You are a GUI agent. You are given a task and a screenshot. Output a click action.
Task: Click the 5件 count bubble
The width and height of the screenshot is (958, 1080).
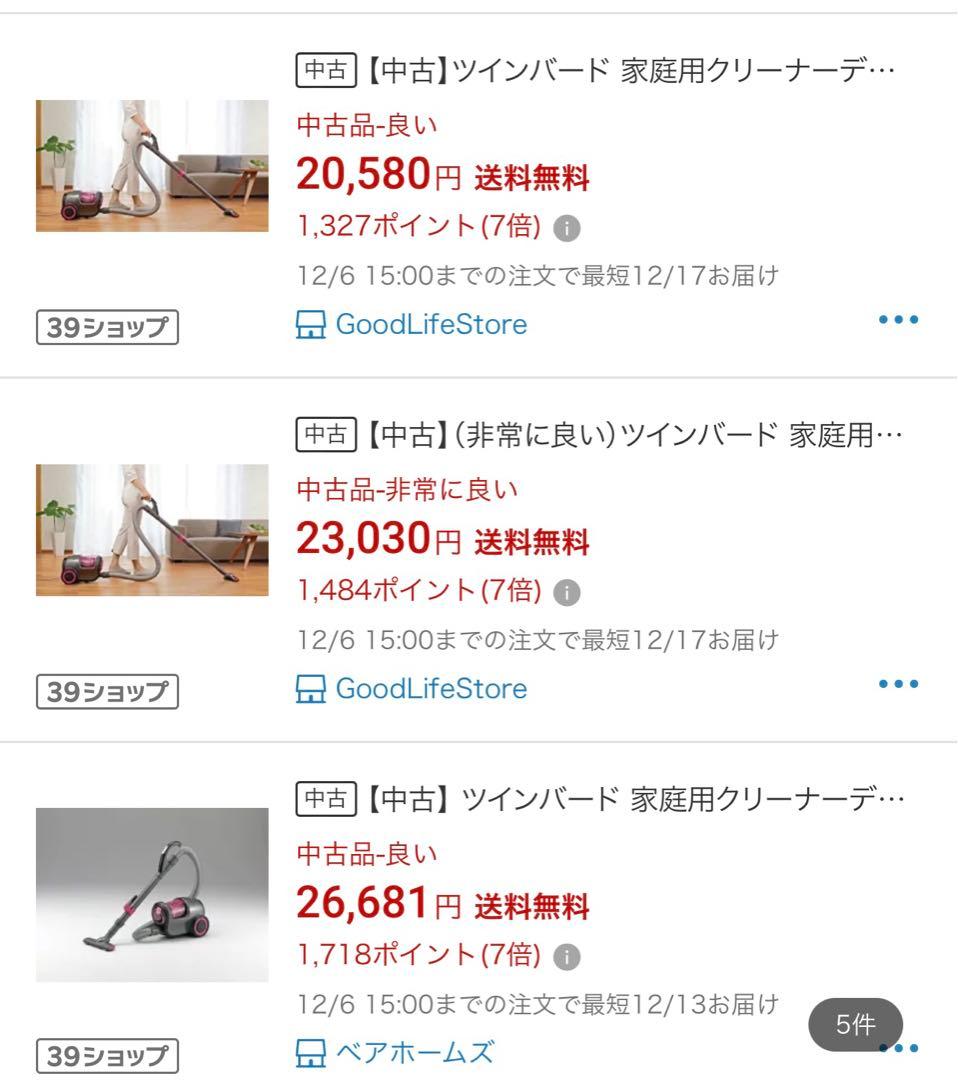click(x=858, y=1024)
